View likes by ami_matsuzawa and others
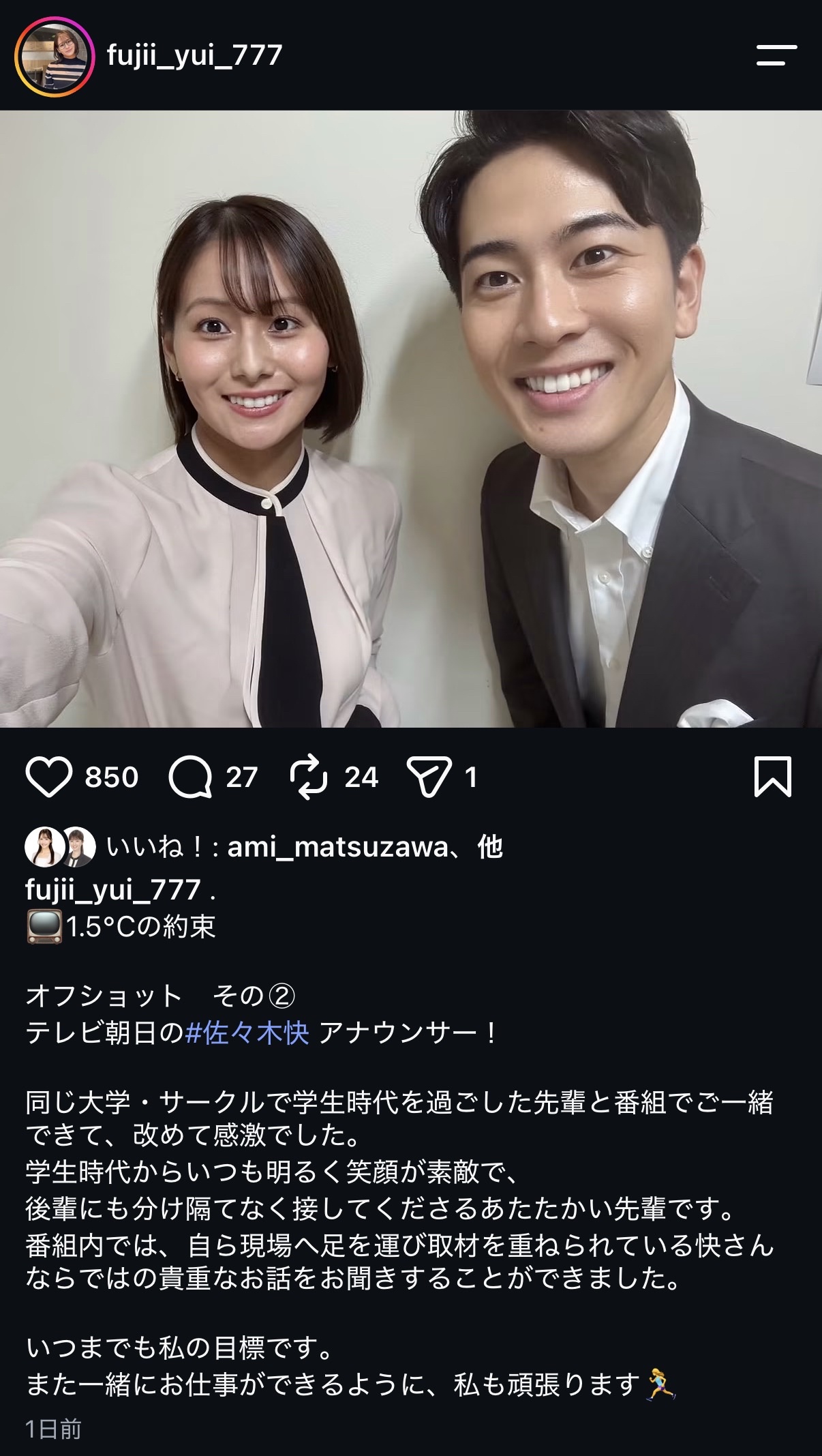The image size is (822, 1456). tap(305, 847)
